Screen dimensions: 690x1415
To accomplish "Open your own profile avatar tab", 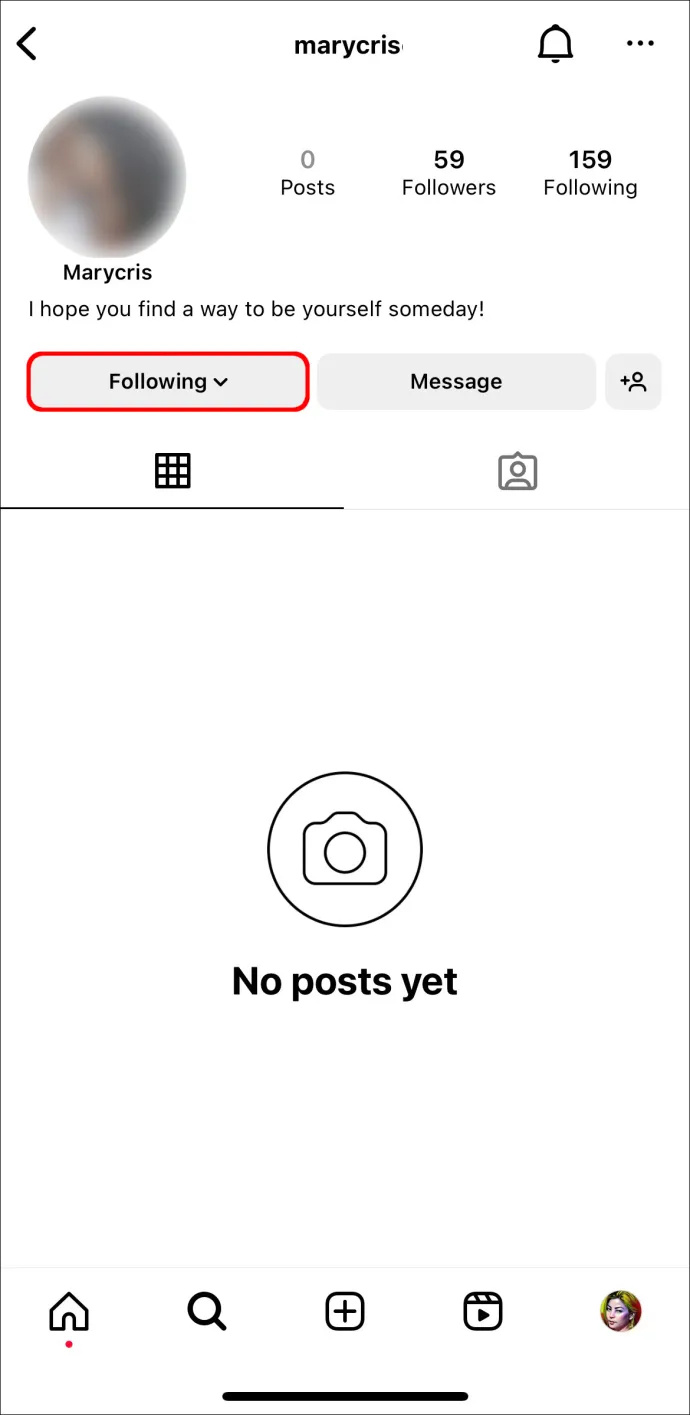I will [x=620, y=1311].
